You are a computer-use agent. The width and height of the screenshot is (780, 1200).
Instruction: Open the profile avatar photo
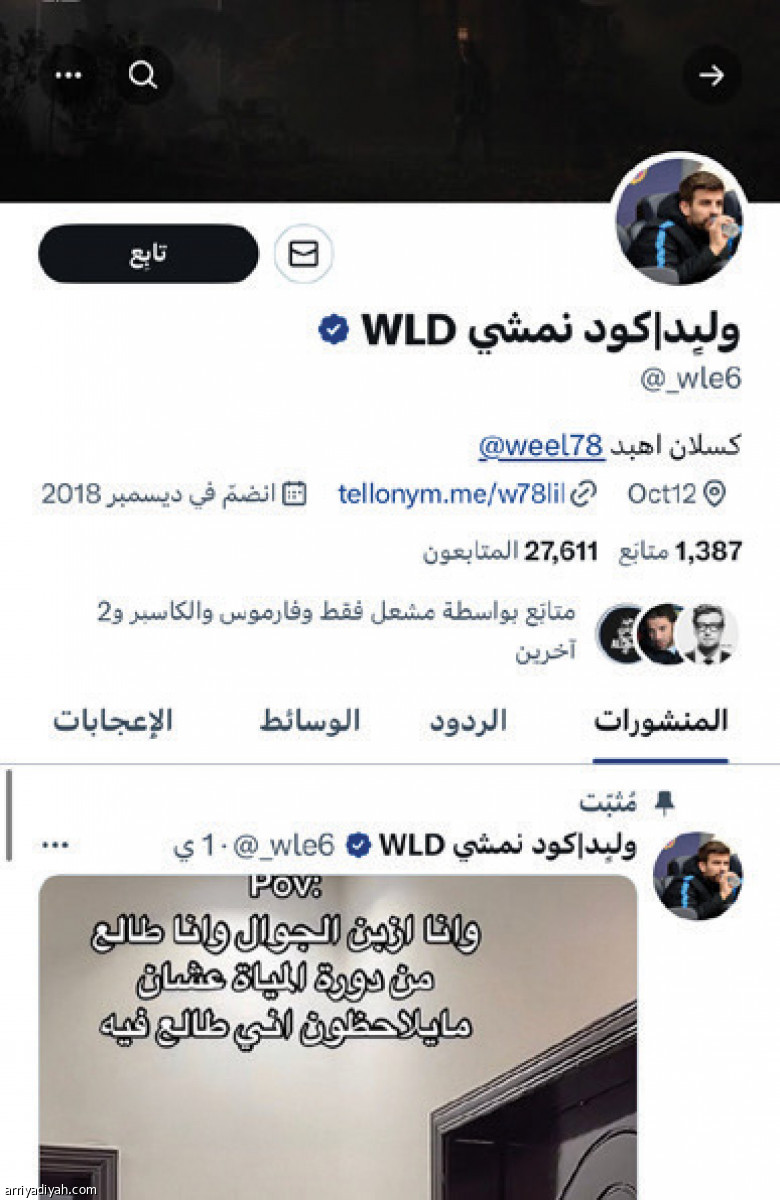click(680, 220)
